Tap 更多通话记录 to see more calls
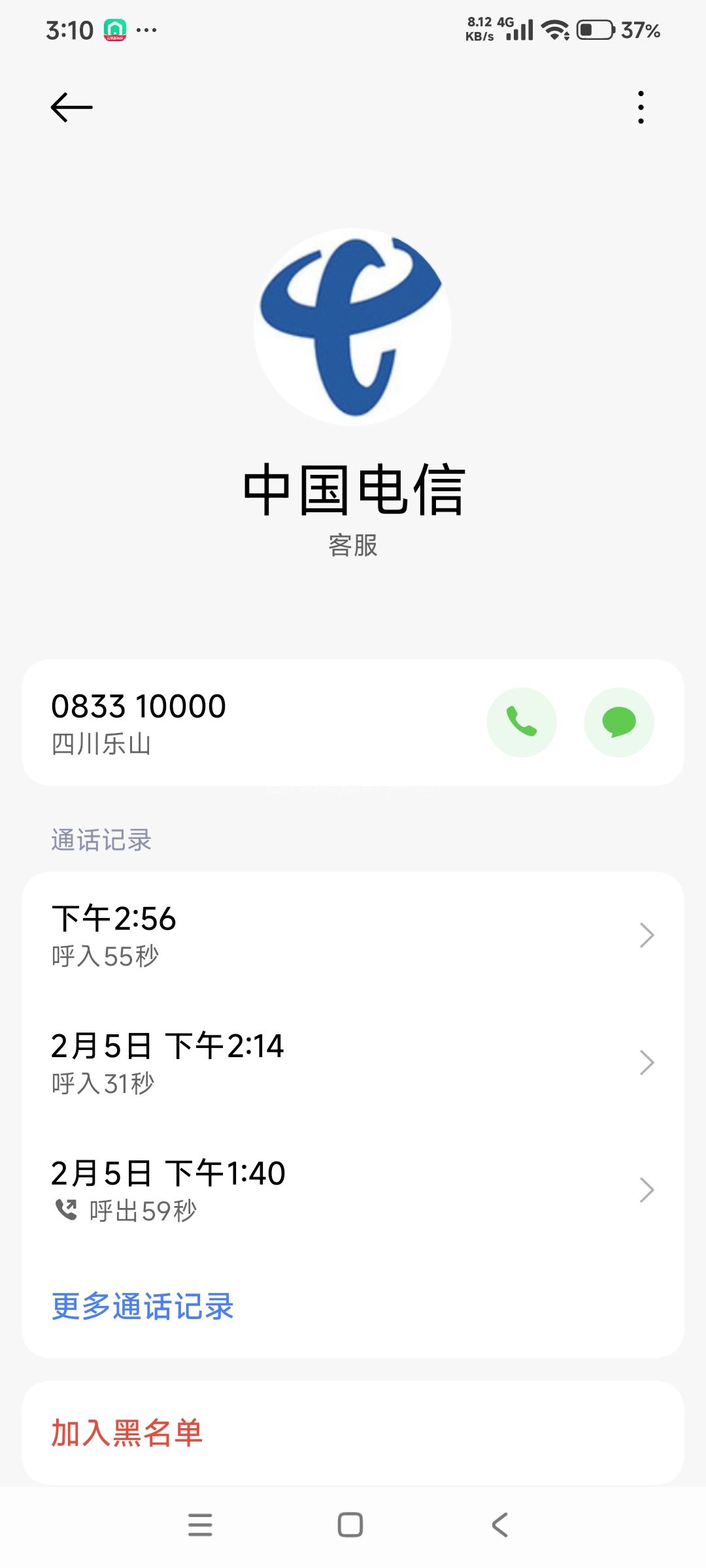This screenshot has height=1568, width=706. point(143,1307)
